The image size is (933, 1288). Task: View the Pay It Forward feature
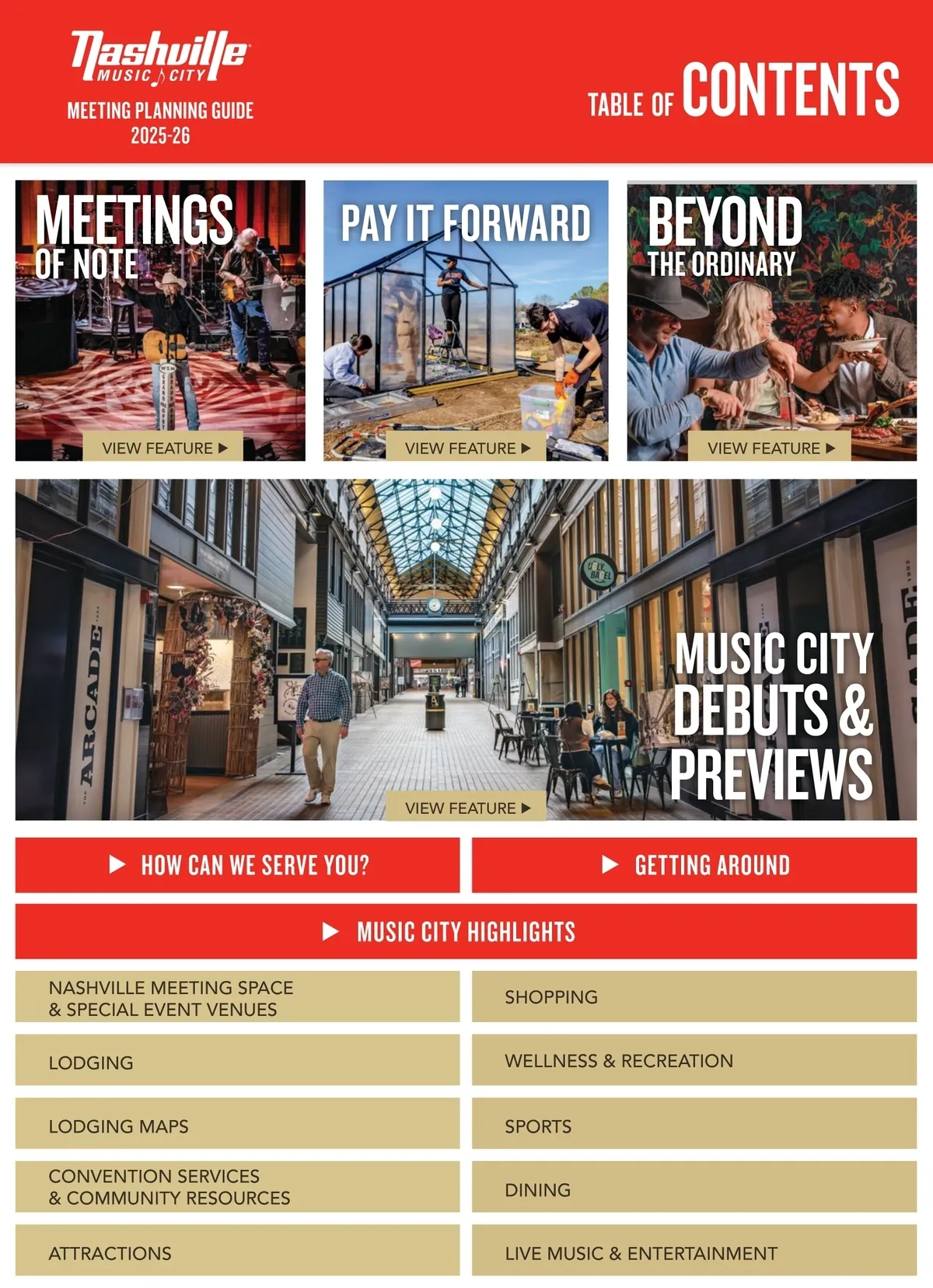(466, 448)
